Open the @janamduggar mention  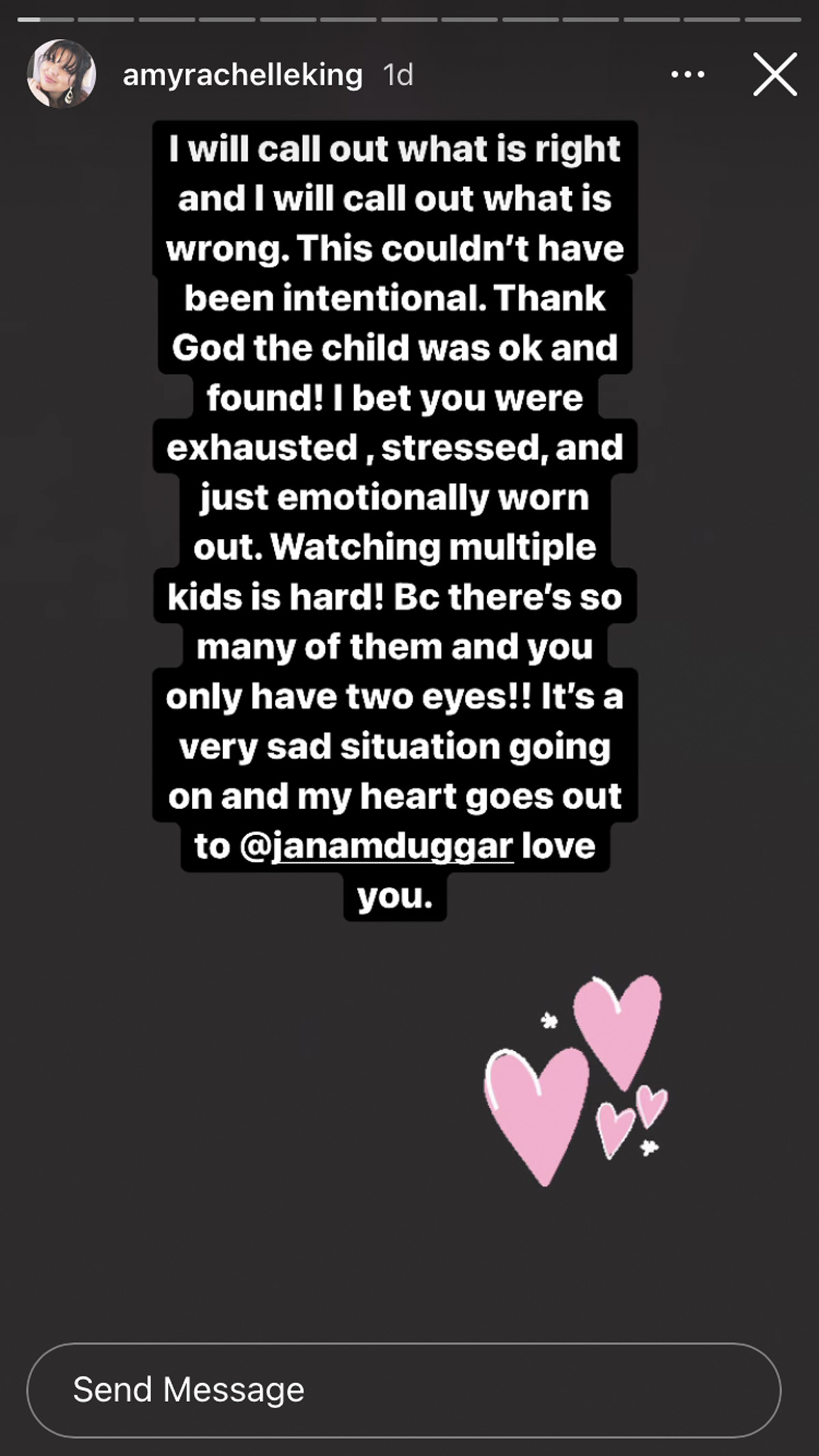point(377,847)
